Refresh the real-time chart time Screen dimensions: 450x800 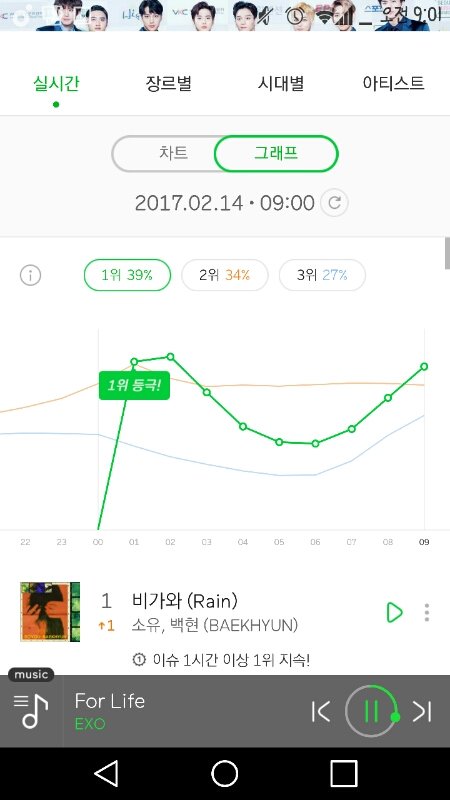pyautogui.click(x=334, y=203)
